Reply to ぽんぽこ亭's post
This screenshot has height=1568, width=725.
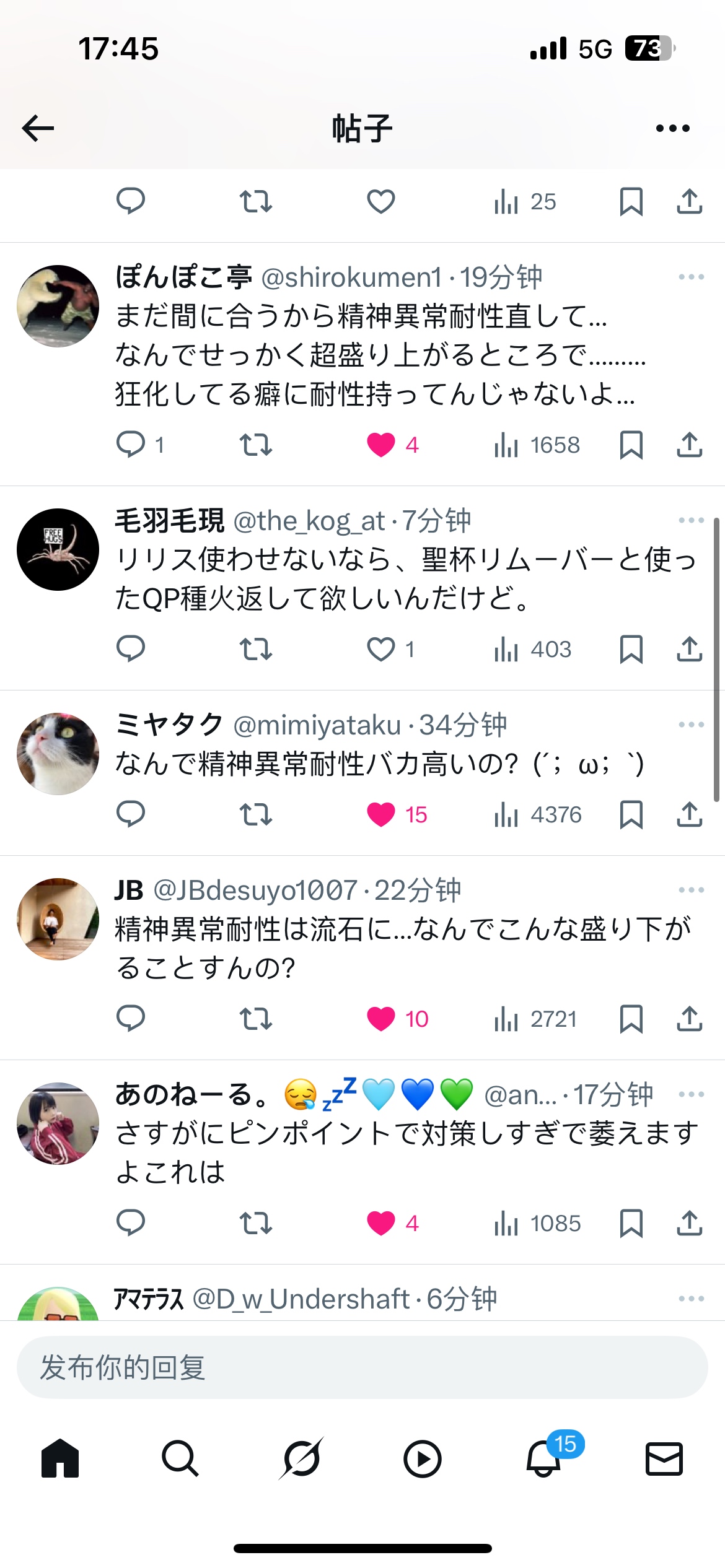coord(131,445)
